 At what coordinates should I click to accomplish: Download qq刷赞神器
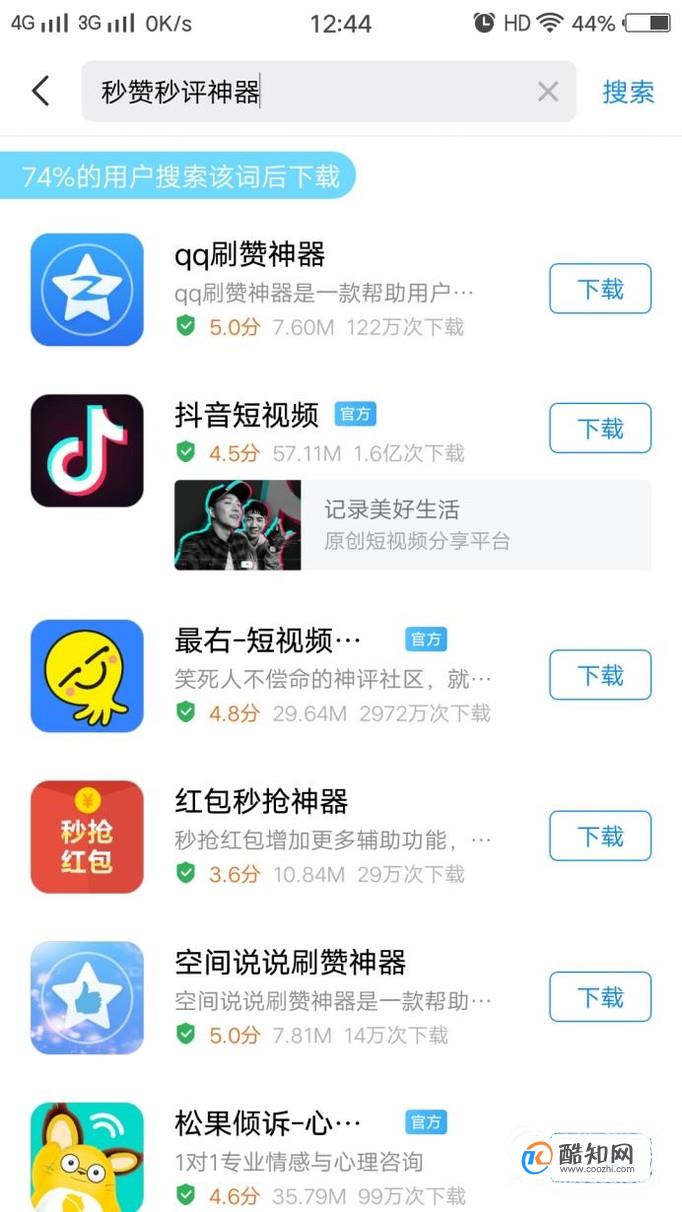point(600,289)
